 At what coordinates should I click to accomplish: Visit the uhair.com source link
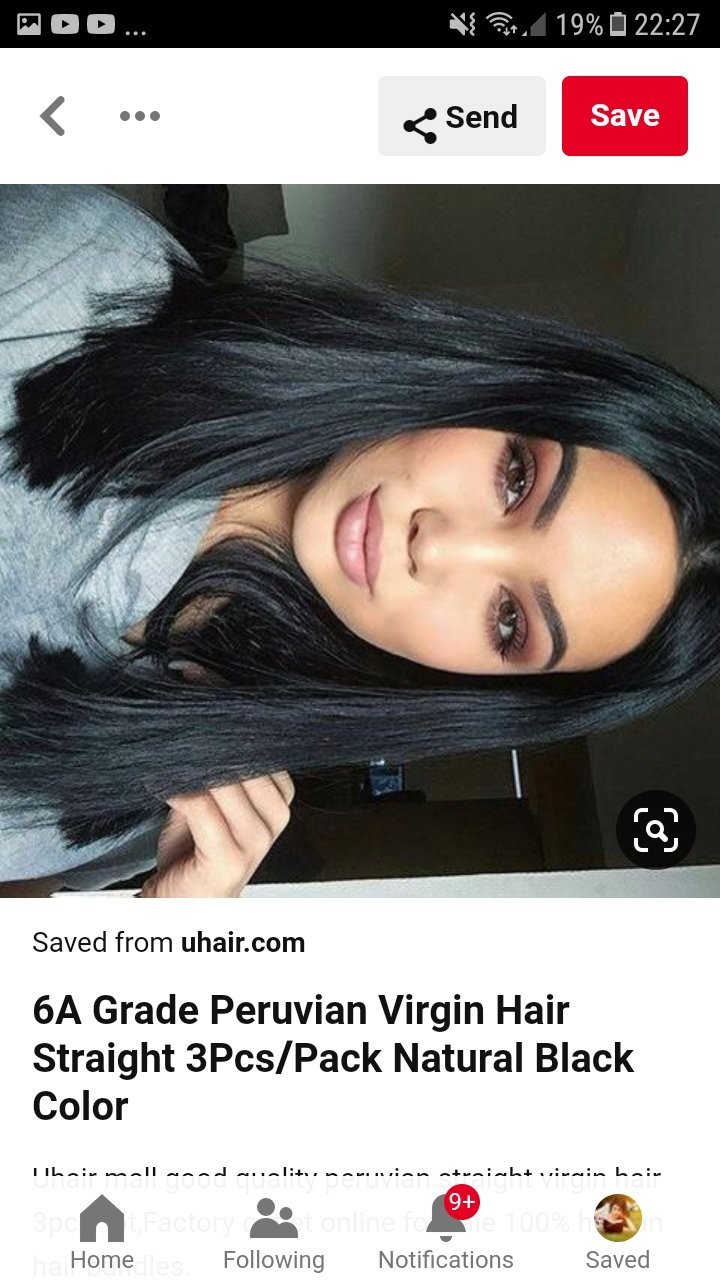click(x=242, y=942)
